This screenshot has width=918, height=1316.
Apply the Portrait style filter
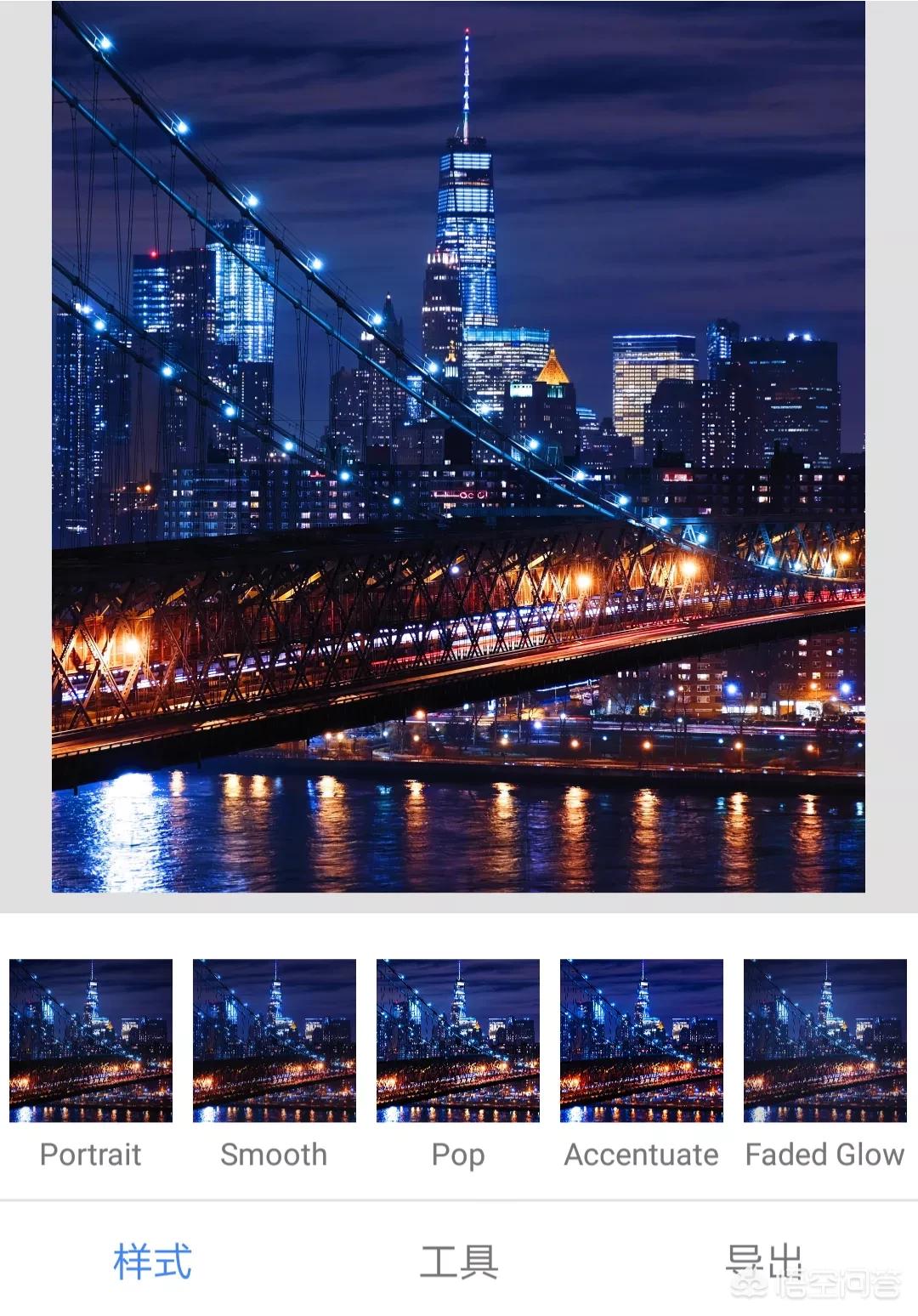point(91,1041)
